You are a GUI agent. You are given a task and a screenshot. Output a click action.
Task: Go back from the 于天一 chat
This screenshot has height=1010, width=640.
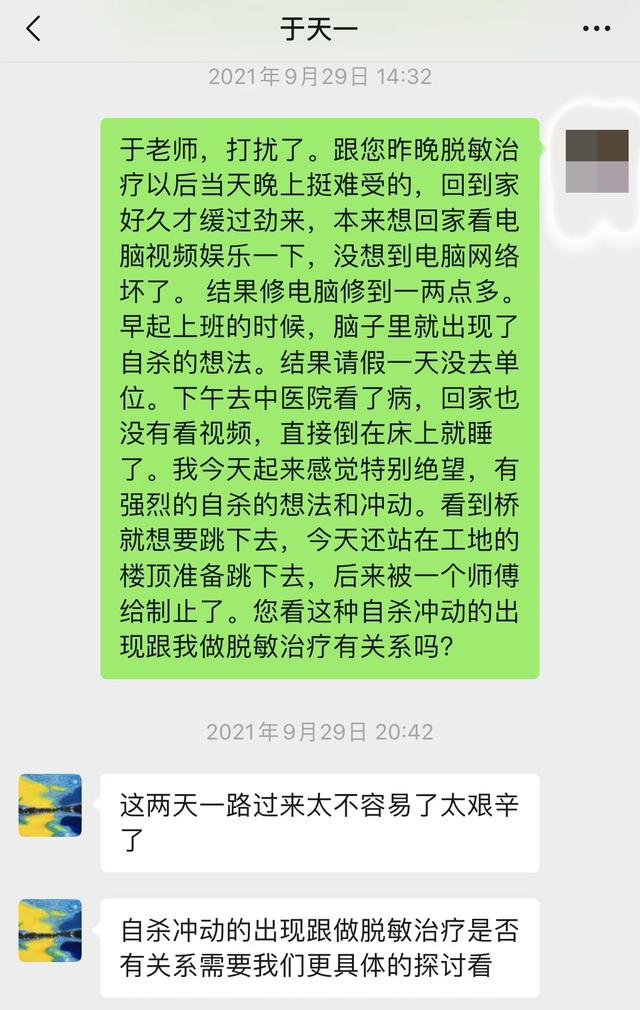point(34,29)
